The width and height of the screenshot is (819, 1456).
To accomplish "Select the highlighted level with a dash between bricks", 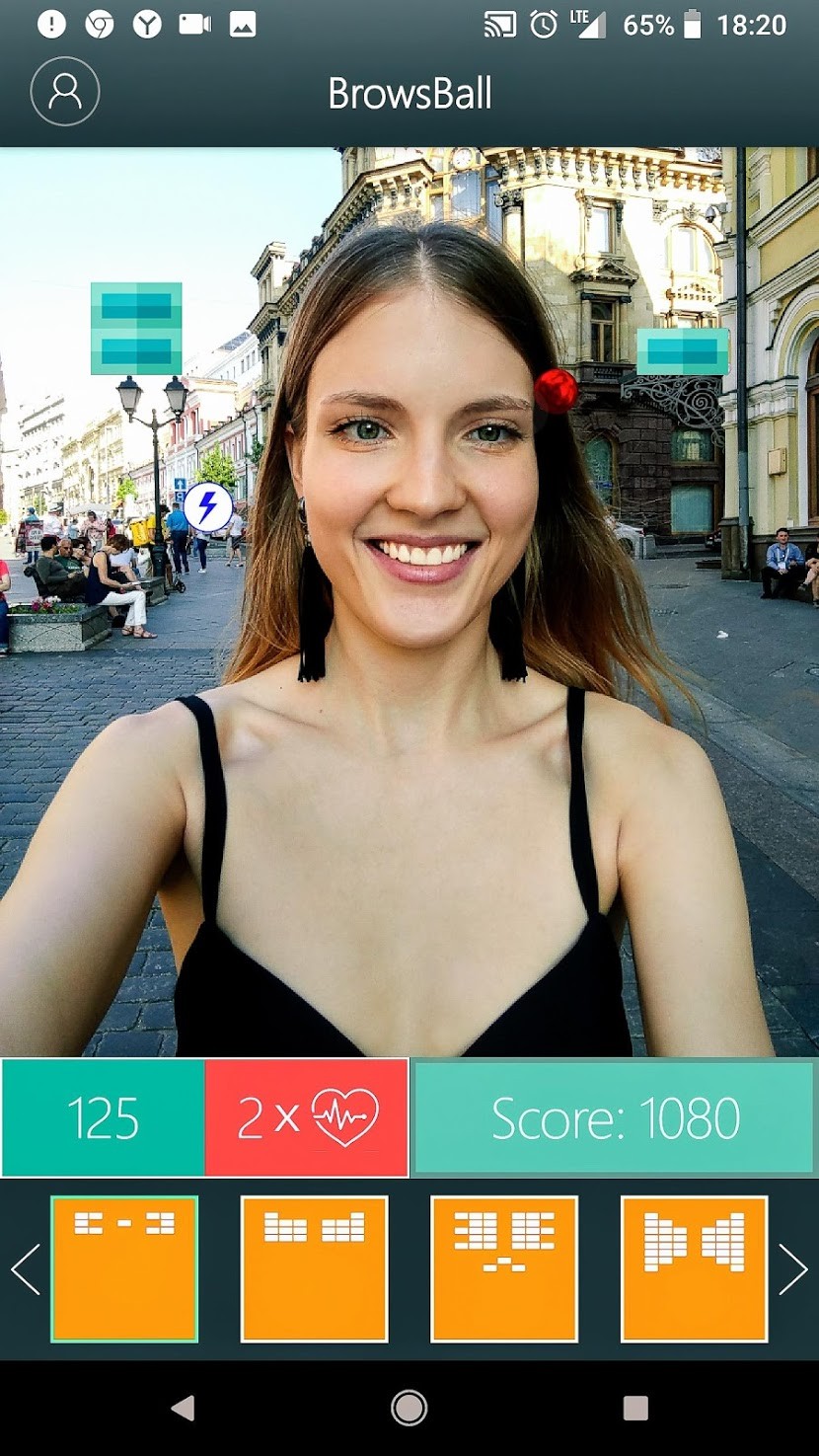I will pyautogui.click(x=124, y=1269).
